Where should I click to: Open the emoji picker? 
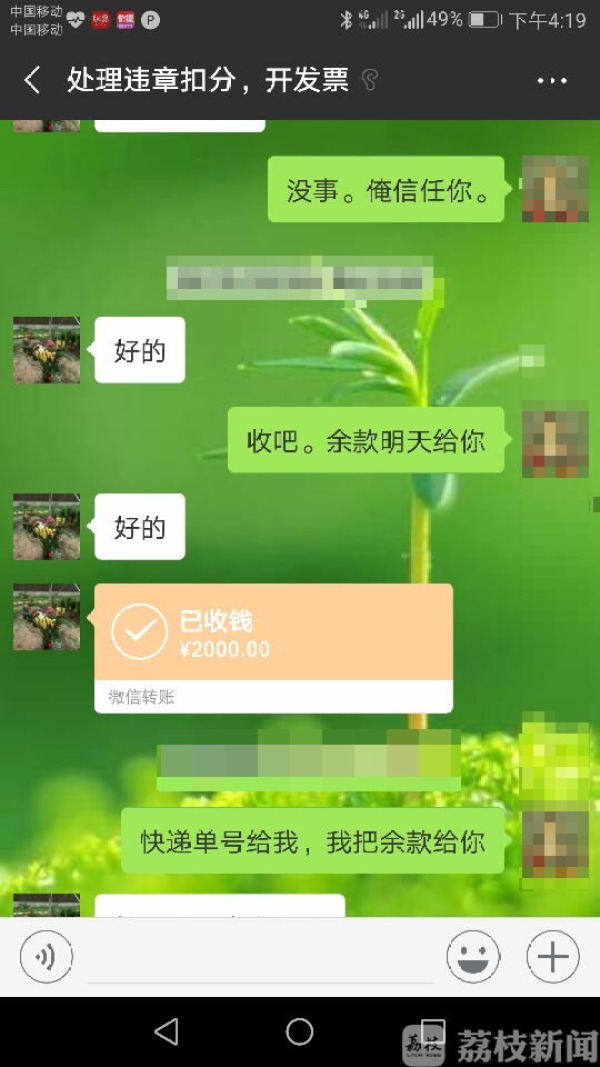[473, 957]
